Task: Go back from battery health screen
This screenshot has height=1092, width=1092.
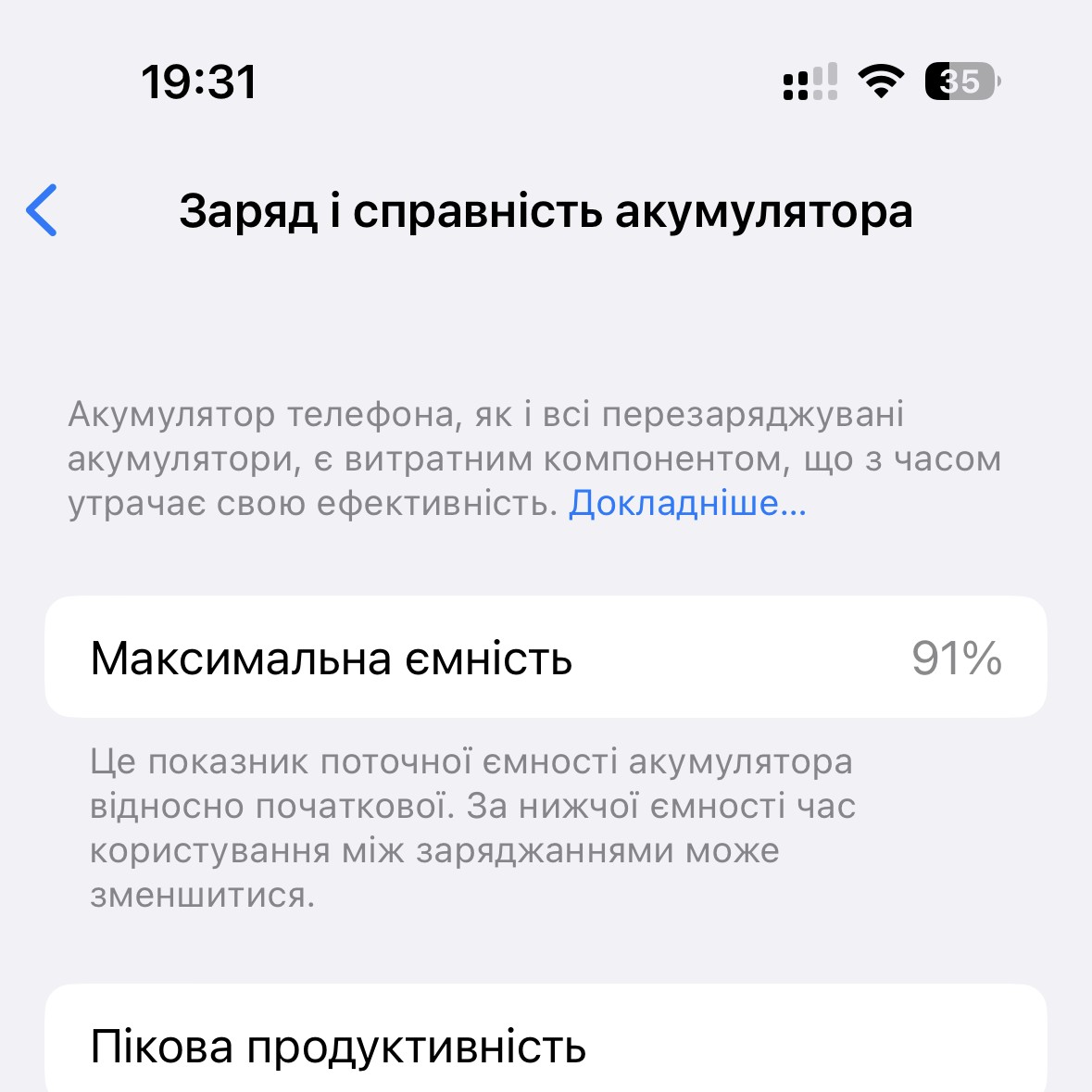Action: click(43, 210)
